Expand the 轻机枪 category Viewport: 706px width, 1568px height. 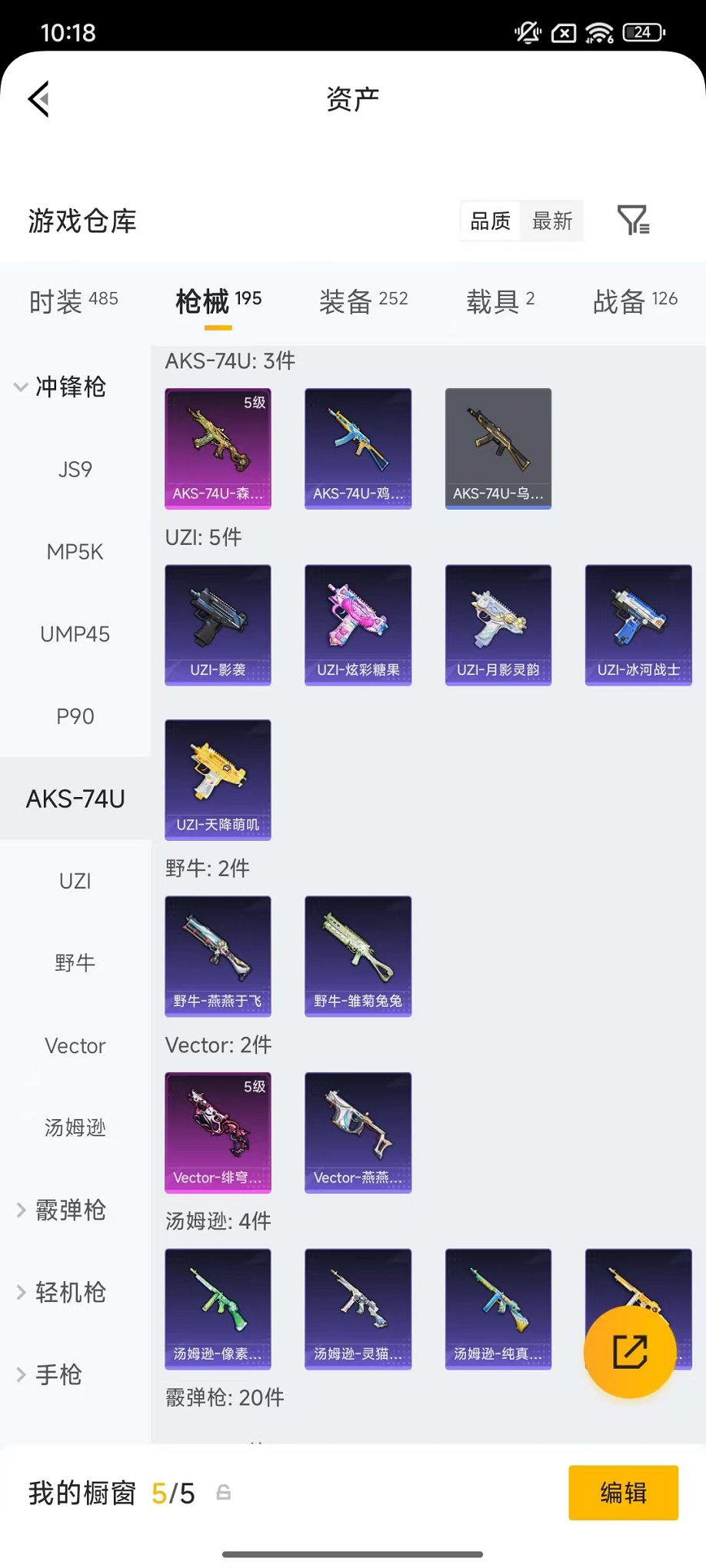point(62,1292)
